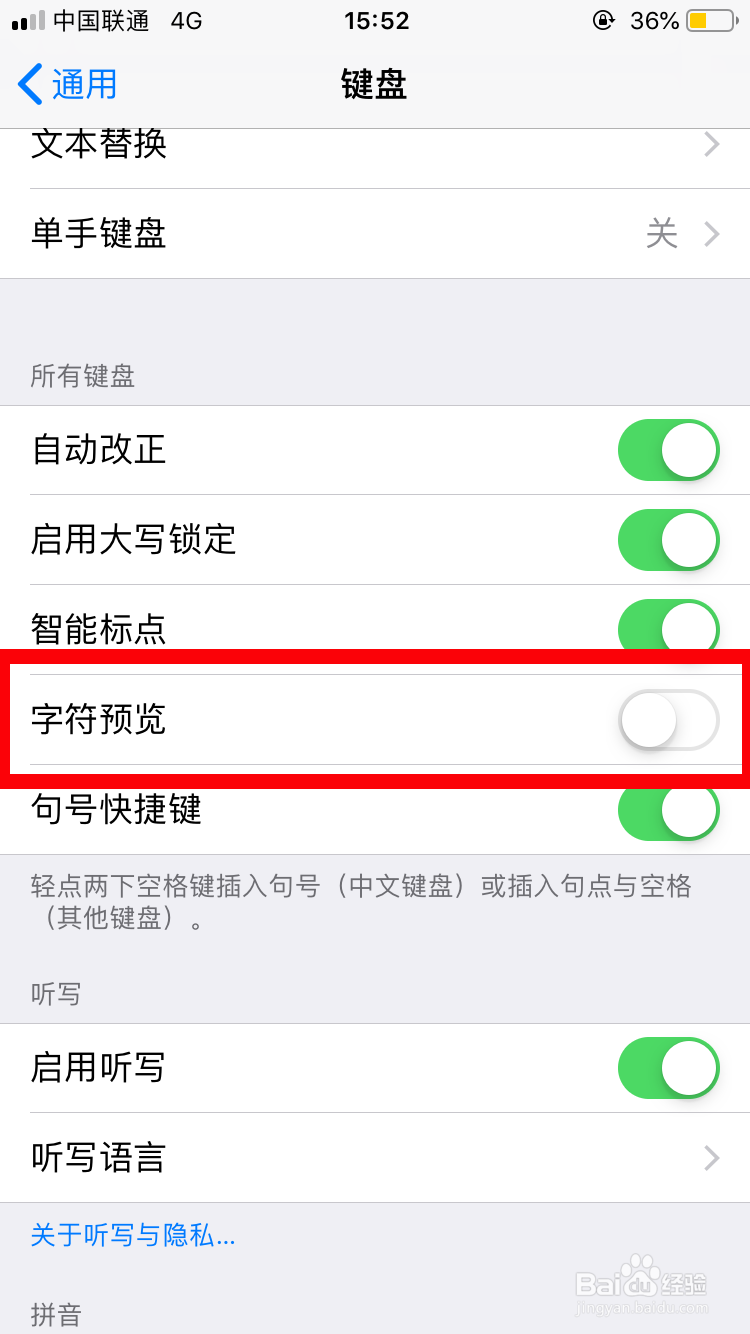
Task: Disable the 自动改正 toggle
Action: click(668, 450)
